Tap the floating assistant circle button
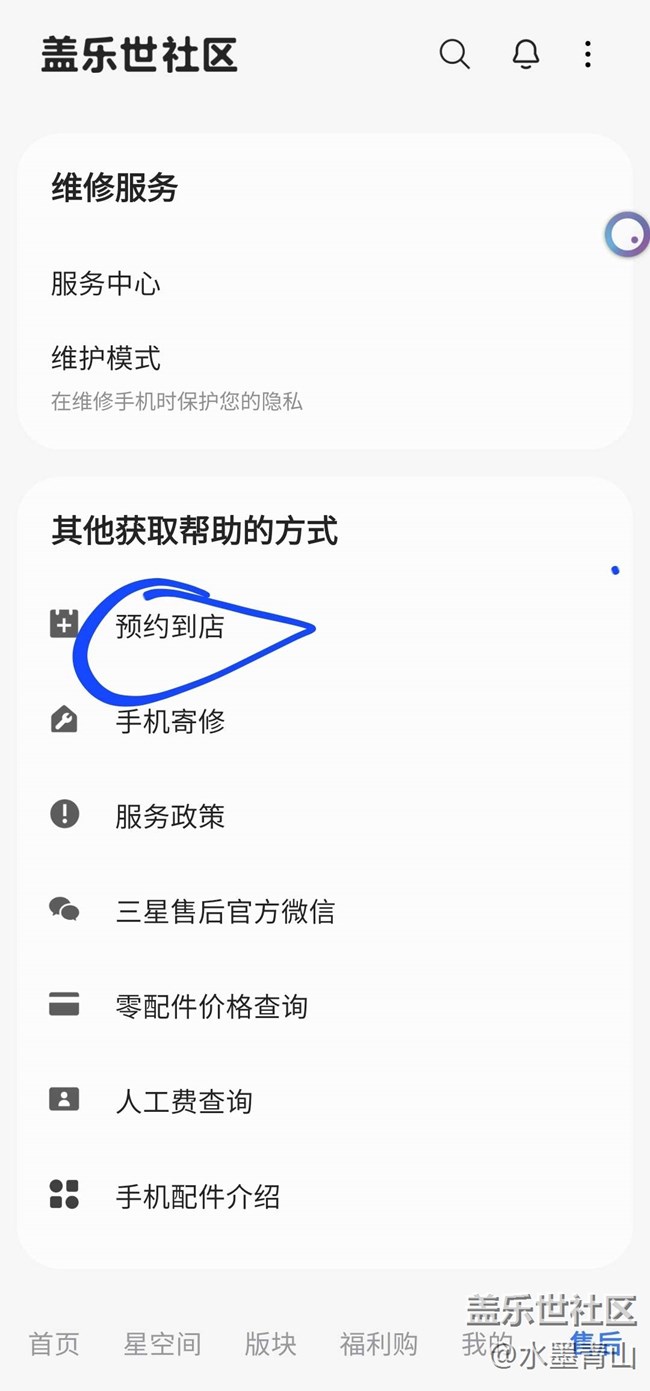 627,235
